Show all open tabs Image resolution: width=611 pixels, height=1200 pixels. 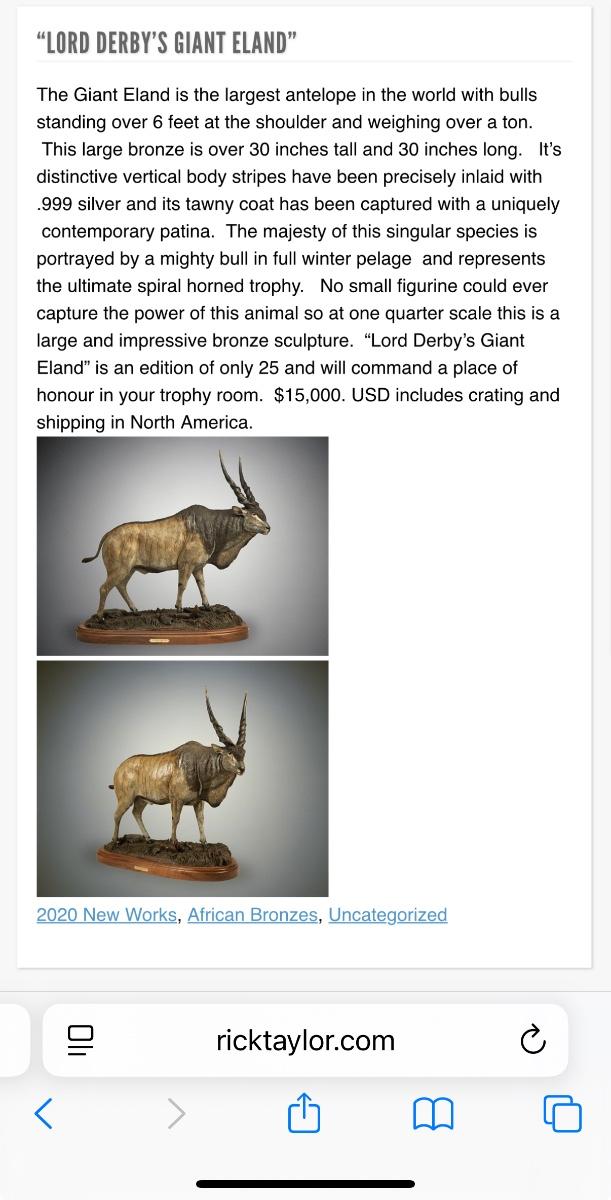(x=562, y=1113)
